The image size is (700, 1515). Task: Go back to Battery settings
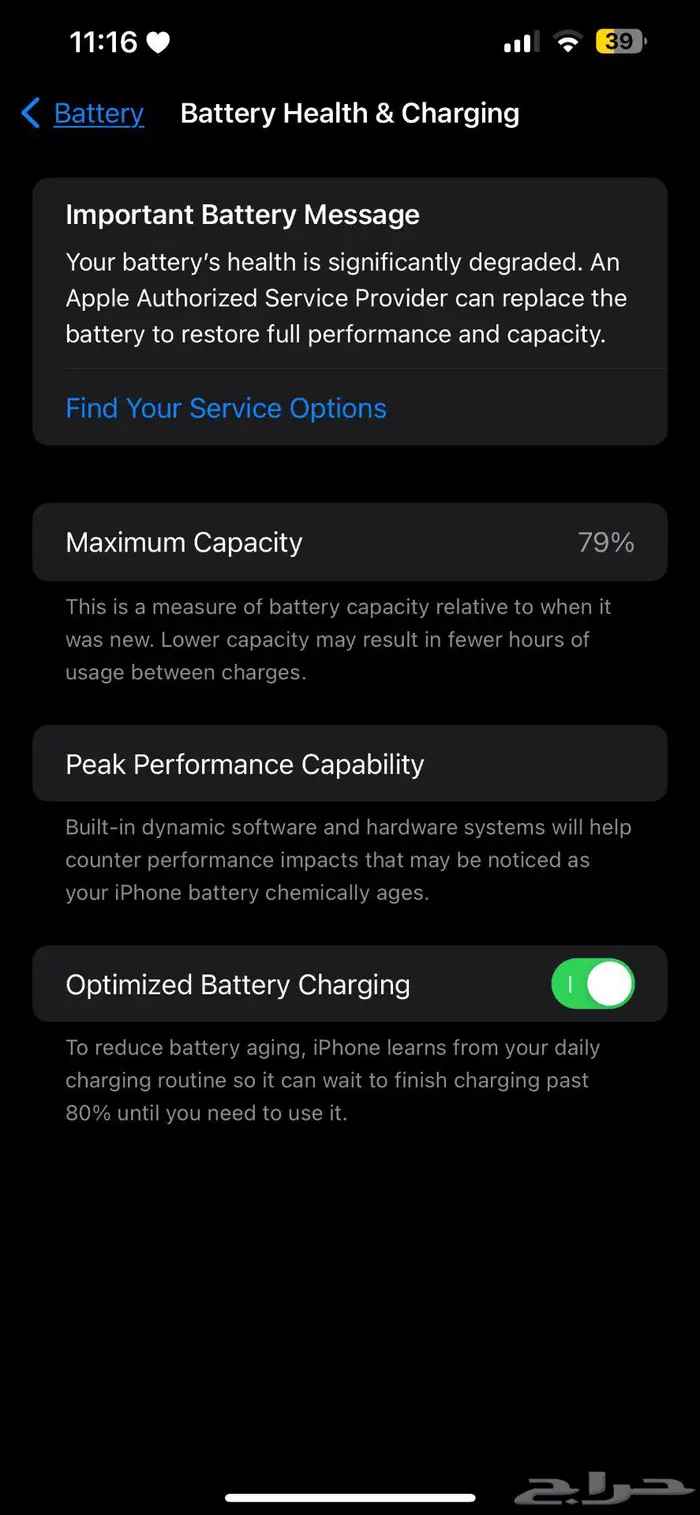(83, 114)
